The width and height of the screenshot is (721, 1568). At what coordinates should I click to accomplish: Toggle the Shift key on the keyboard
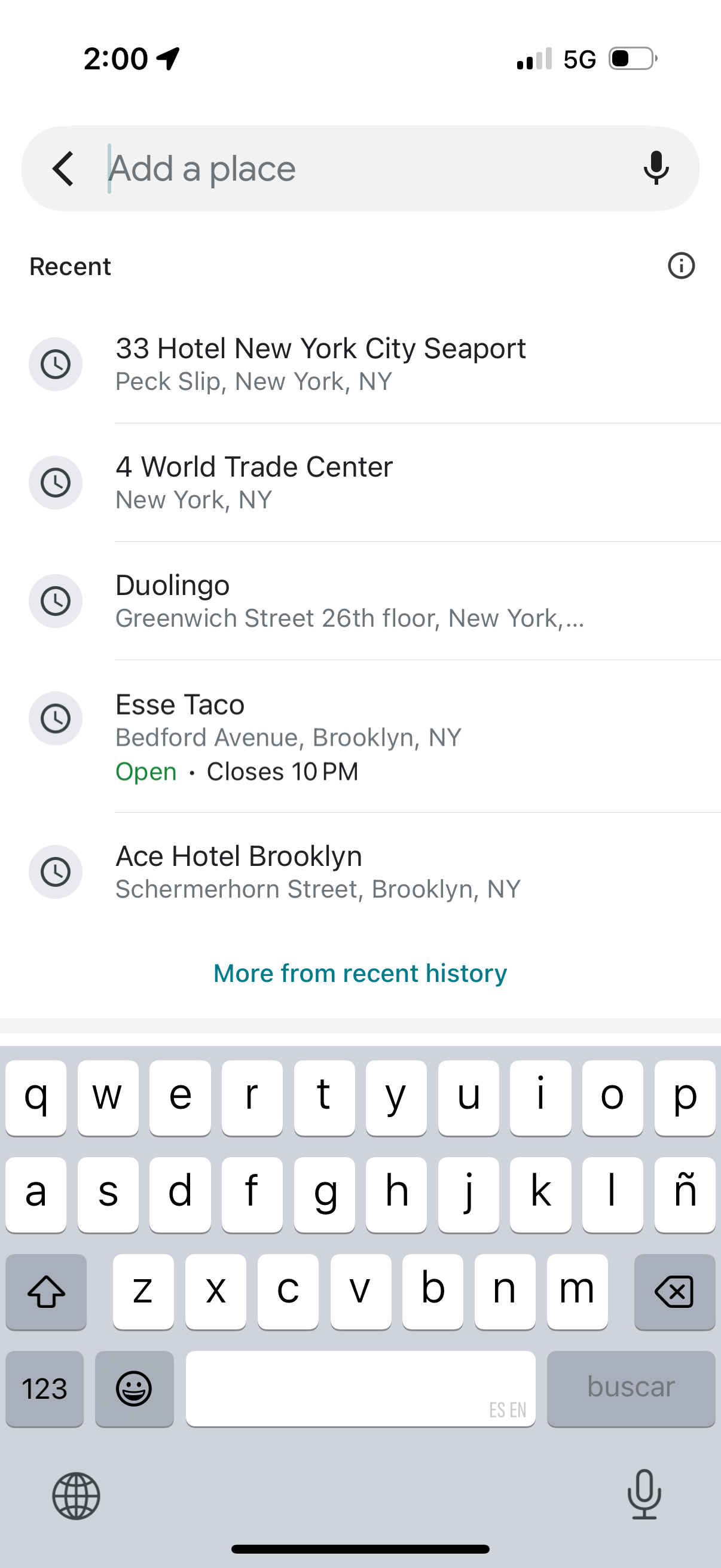[x=46, y=1291]
